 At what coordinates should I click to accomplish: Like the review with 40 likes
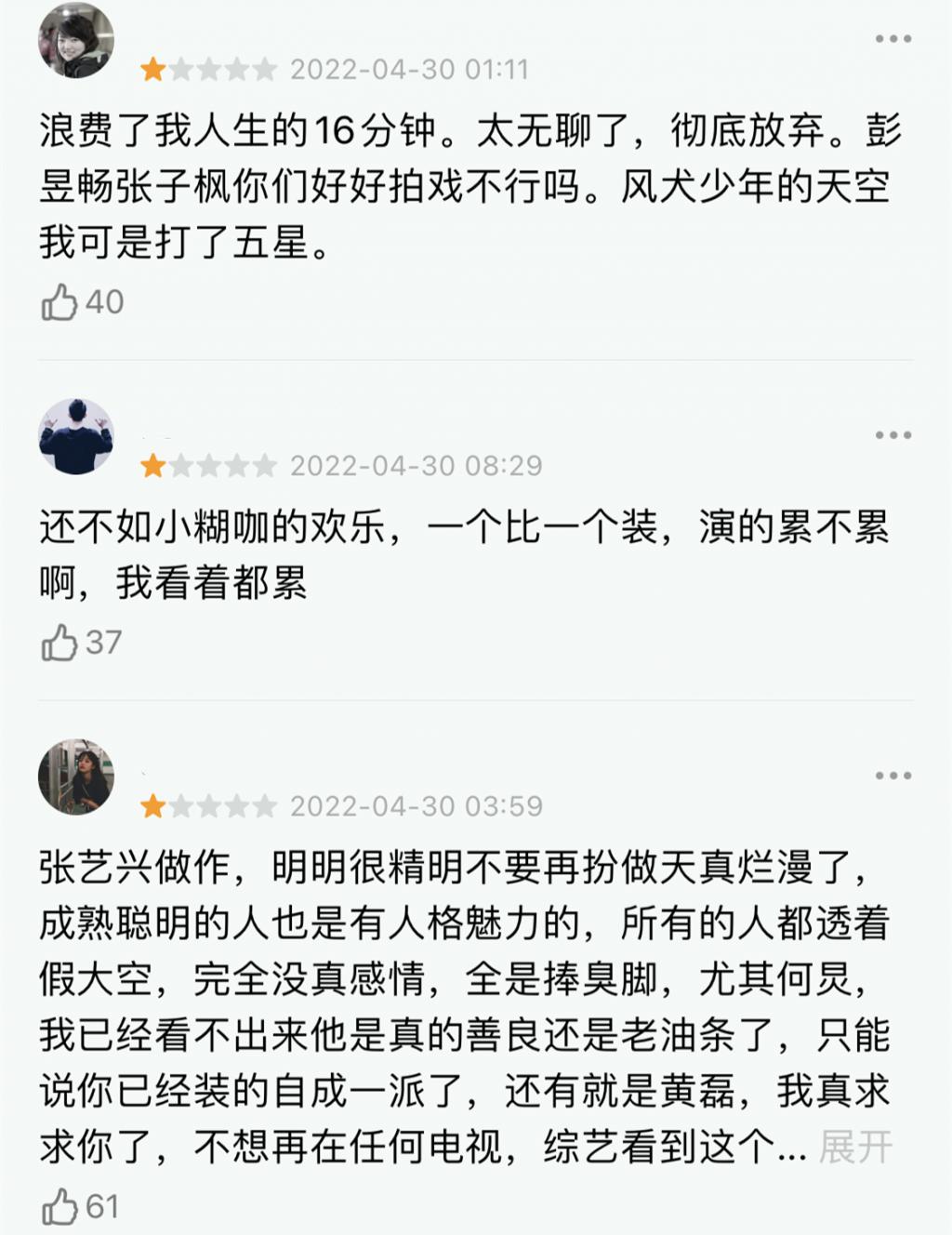coord(59,302)
